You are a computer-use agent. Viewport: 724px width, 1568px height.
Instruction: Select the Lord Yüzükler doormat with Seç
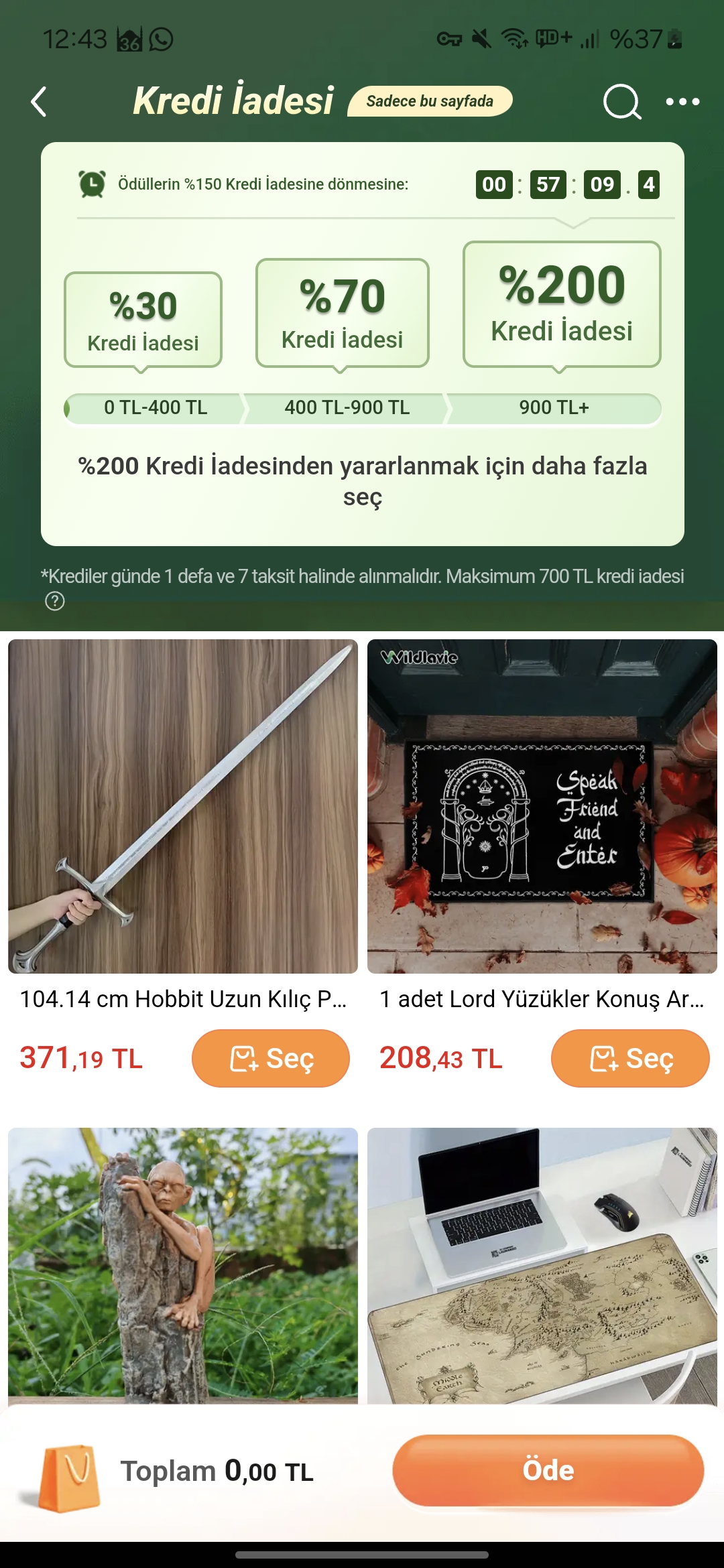(x=629, y=1058)
